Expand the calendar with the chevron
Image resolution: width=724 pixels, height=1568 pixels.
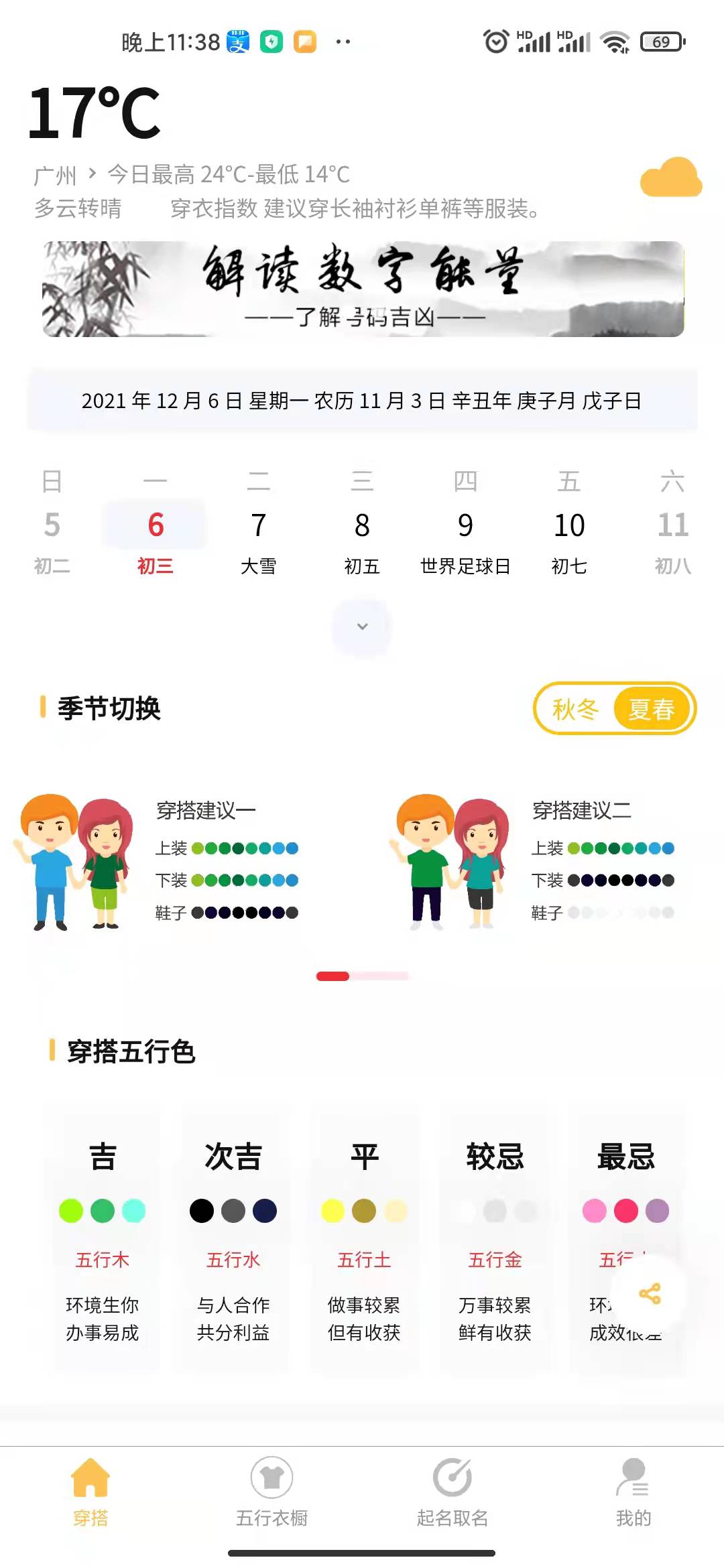(362, 627)
